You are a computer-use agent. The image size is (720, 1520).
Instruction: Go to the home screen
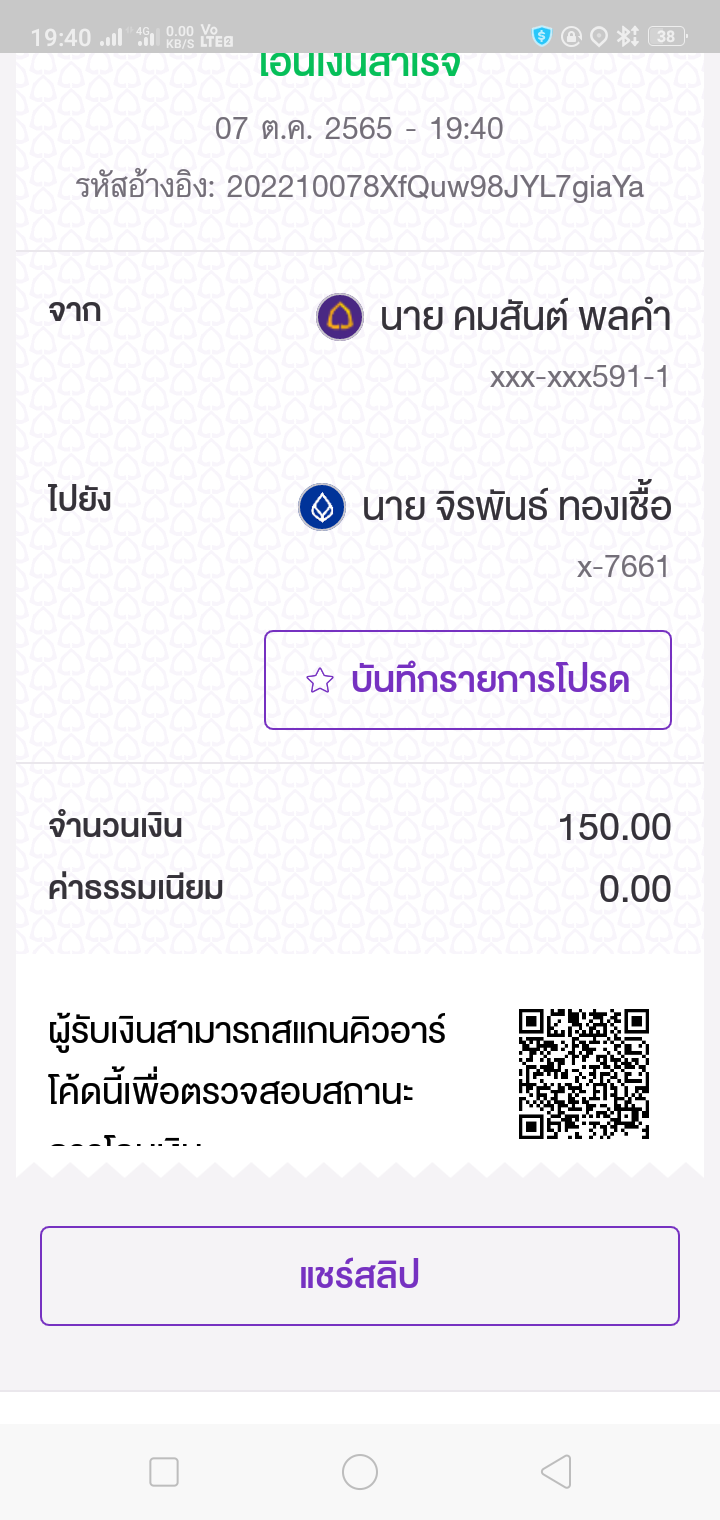[x=360, y=1472]
